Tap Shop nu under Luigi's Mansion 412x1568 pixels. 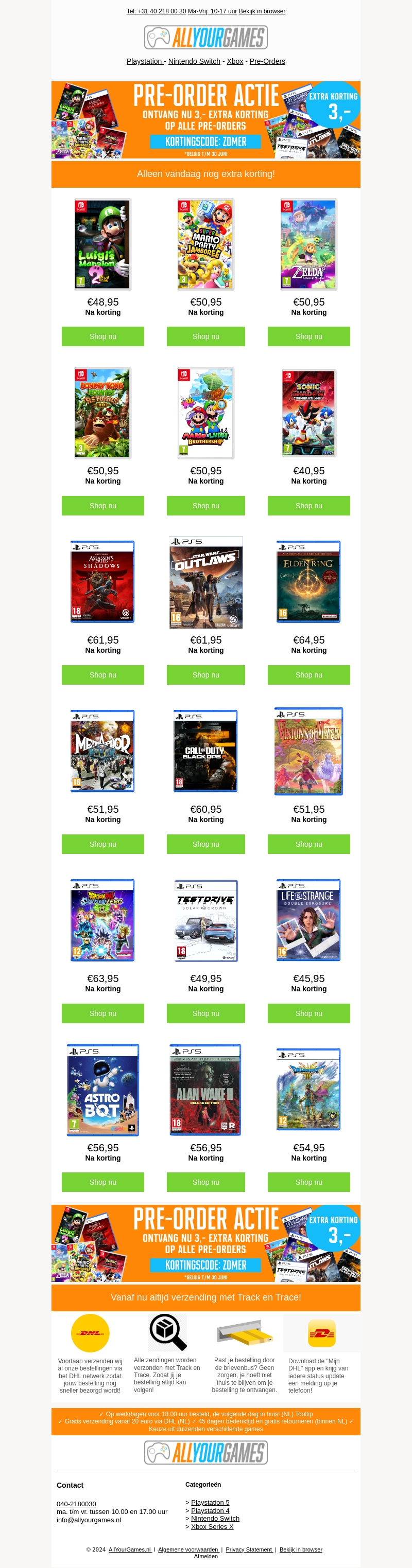[x=103, y=336]
